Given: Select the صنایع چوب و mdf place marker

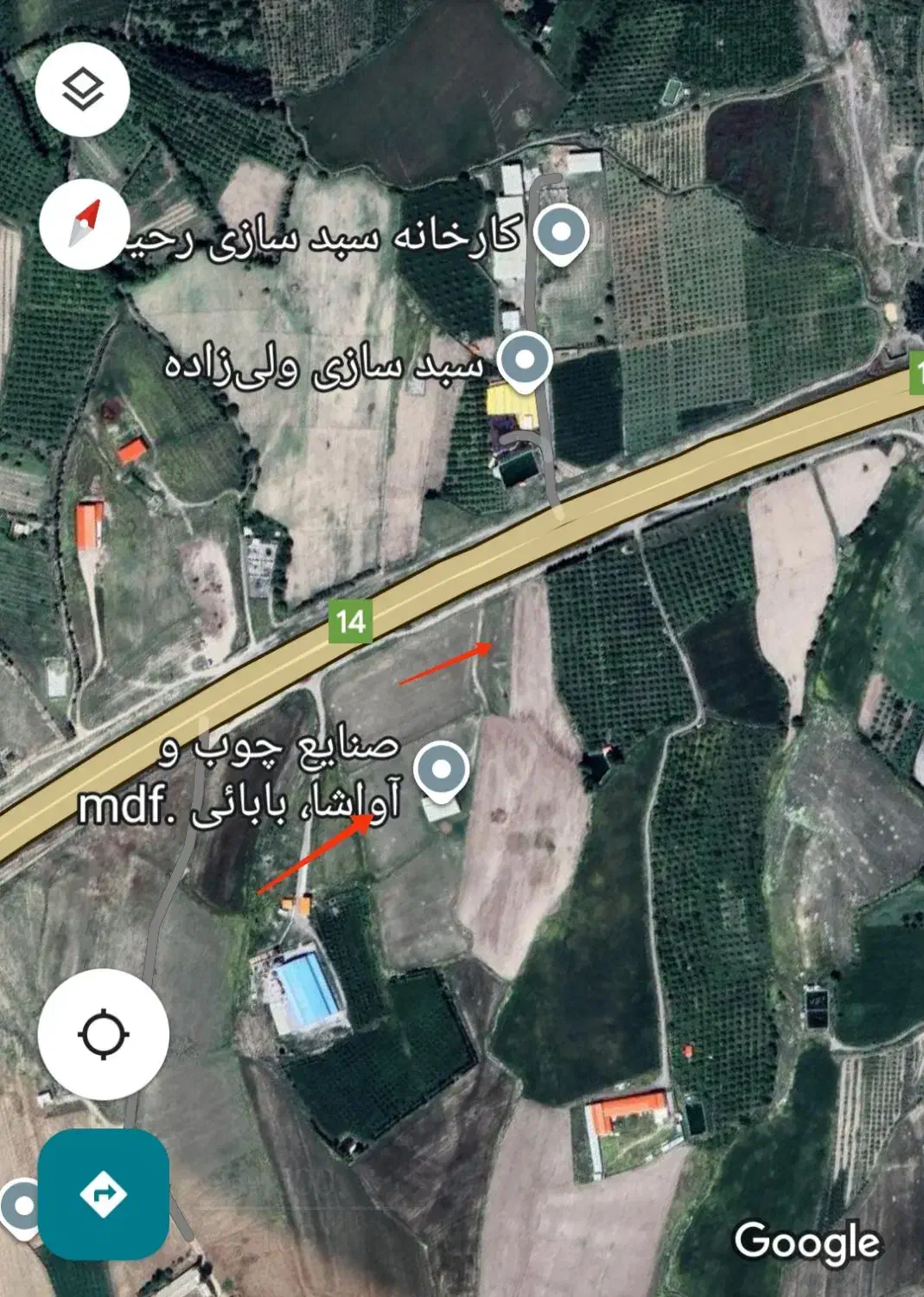Looking at the screenshot, I should 442,769.
